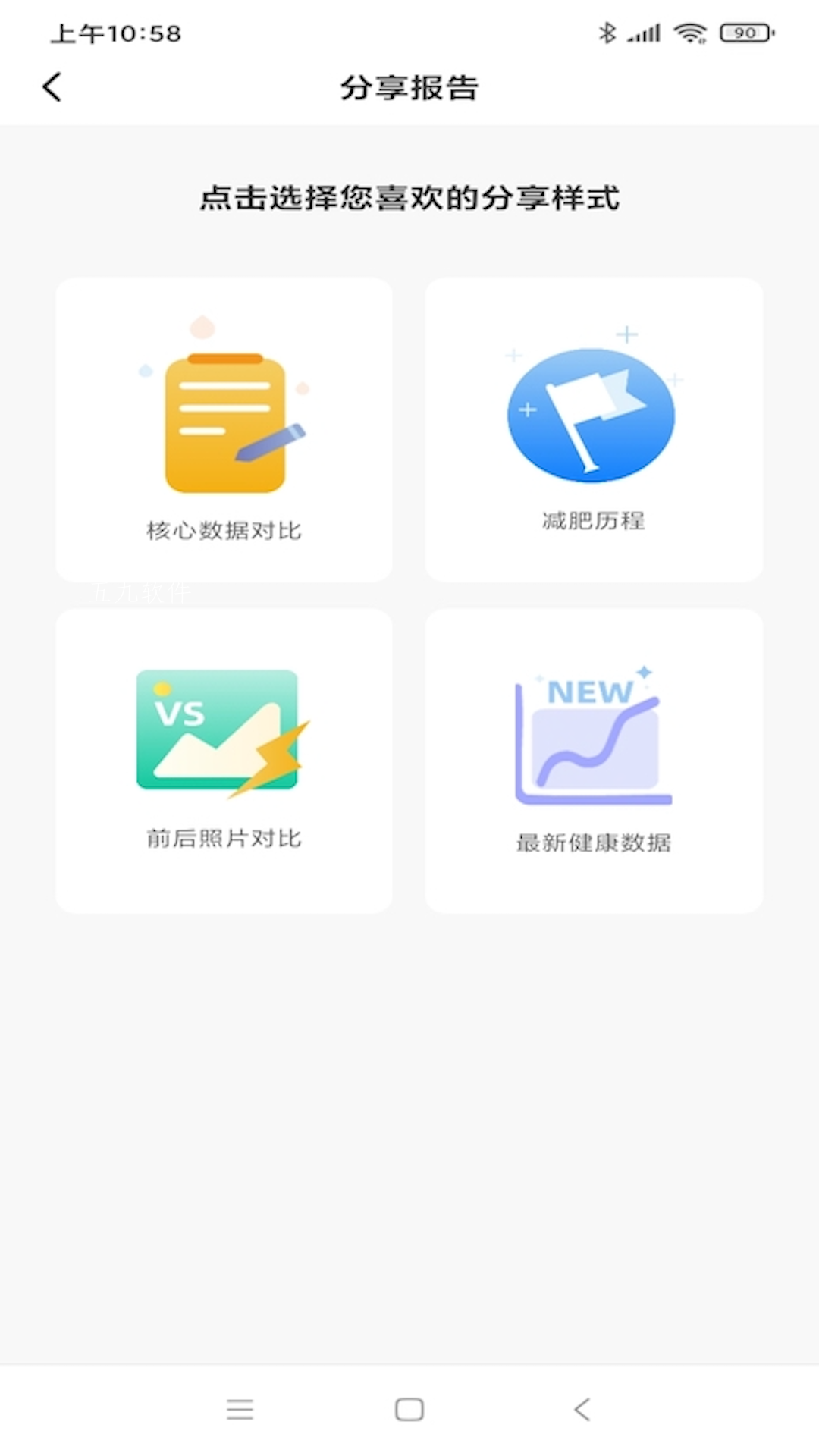Image resolution: width=819 pixels, height=1456 pixels.
Task: Tap the system home button
Action: (x=409, y=1409)
